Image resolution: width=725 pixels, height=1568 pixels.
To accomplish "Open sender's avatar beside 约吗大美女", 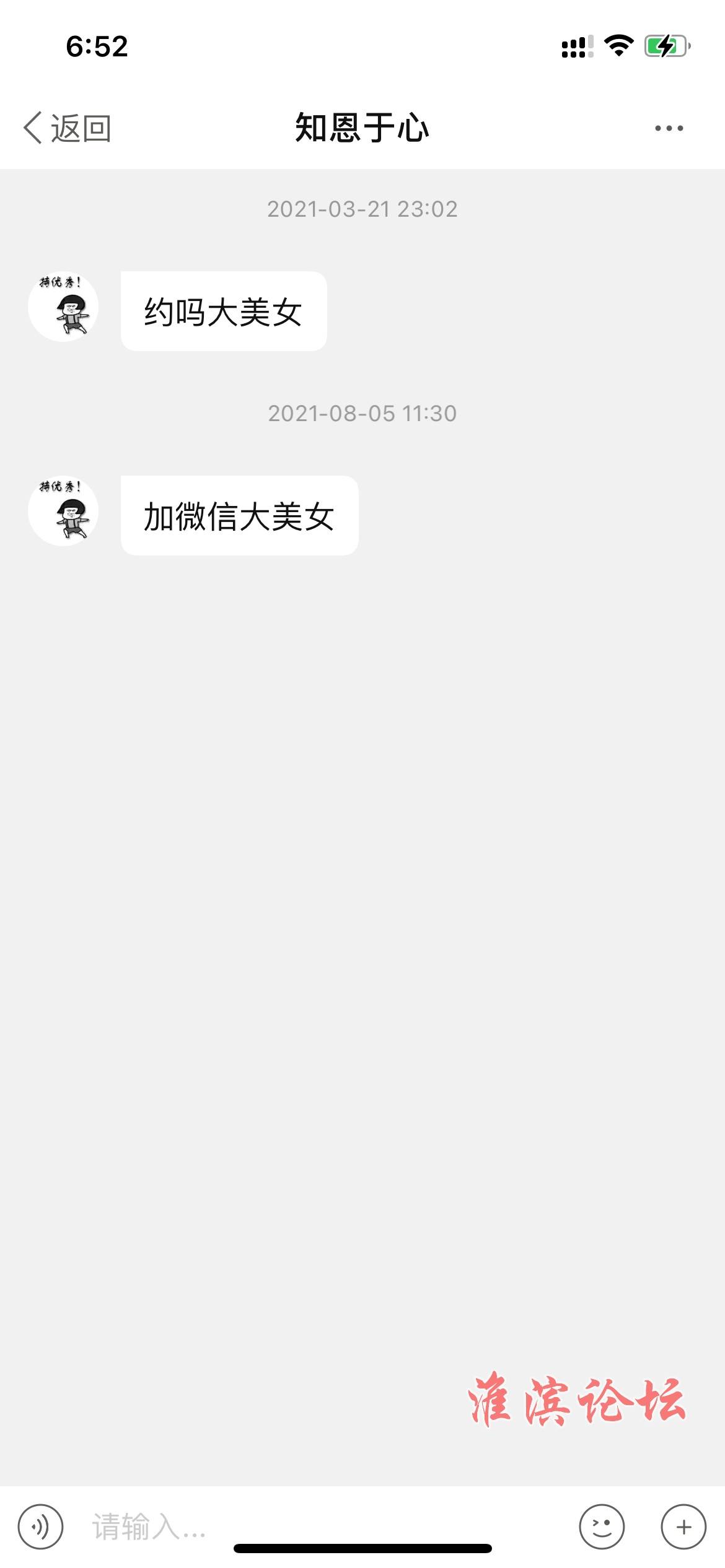I will 63,307.
